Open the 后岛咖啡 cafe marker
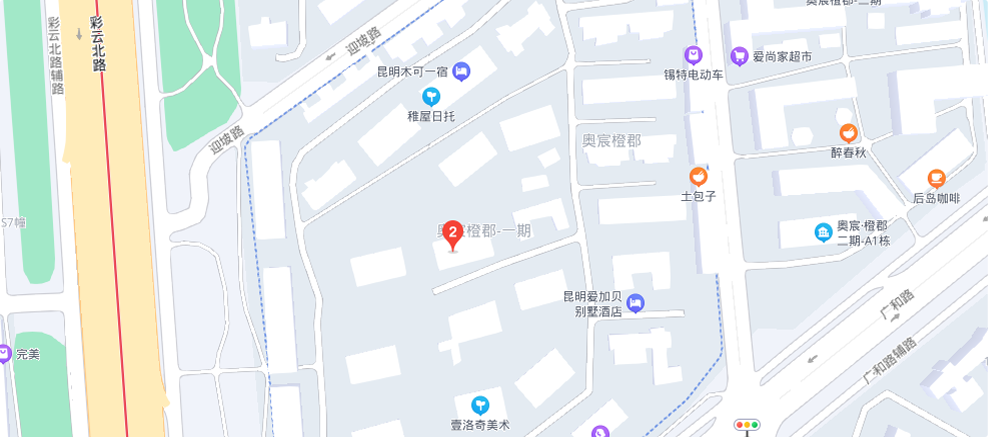The height and width of the screenshot is (437, 988). coord(936,178)
